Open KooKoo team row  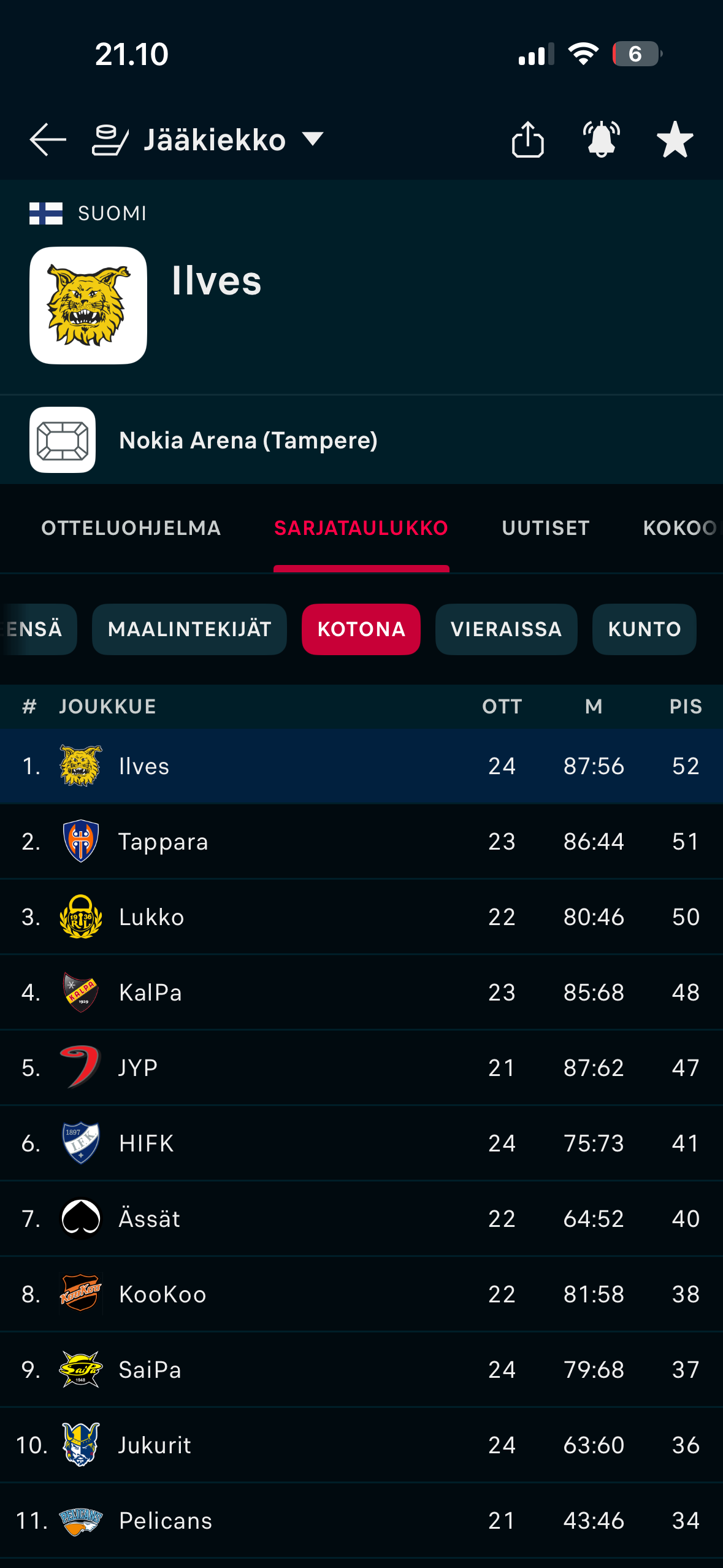pyautogui.click(x=361, y=1294)
